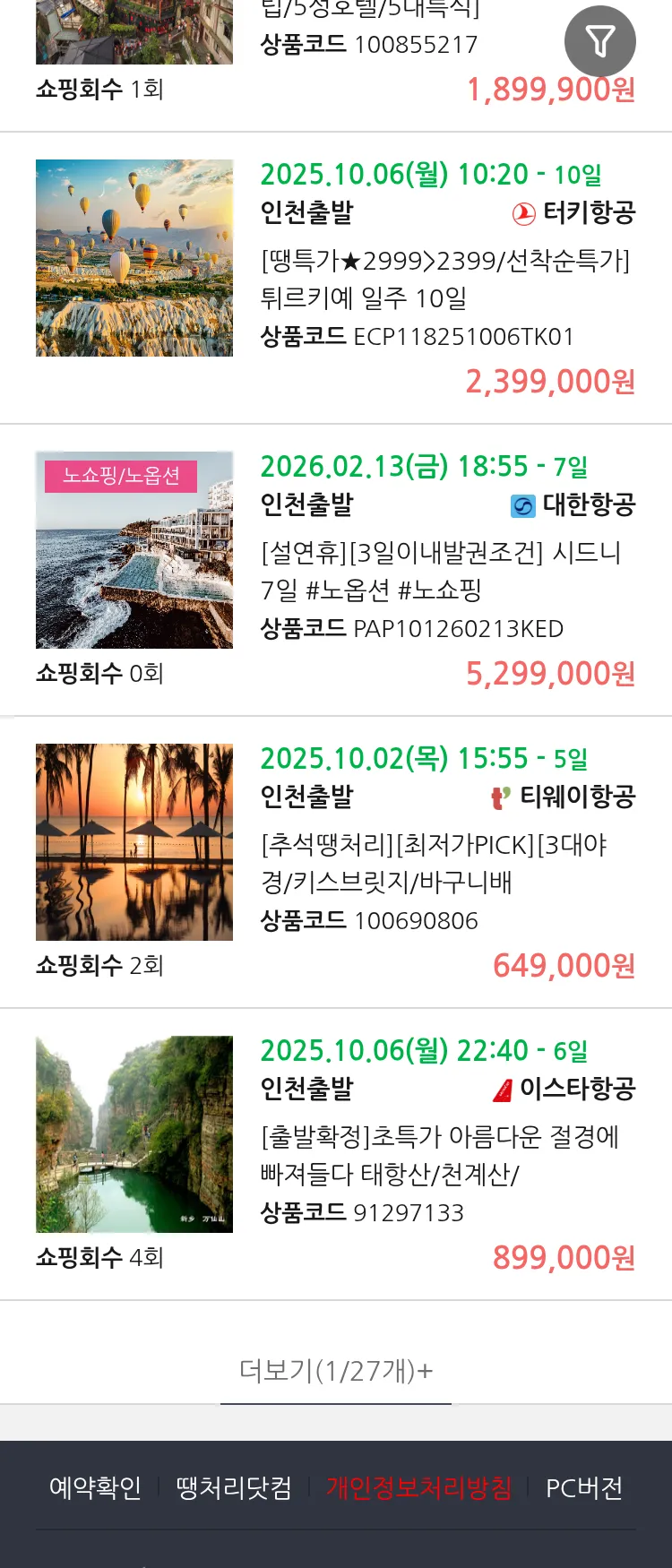Open the floating filter button
672x1568 pixels.
pos(599,41)
